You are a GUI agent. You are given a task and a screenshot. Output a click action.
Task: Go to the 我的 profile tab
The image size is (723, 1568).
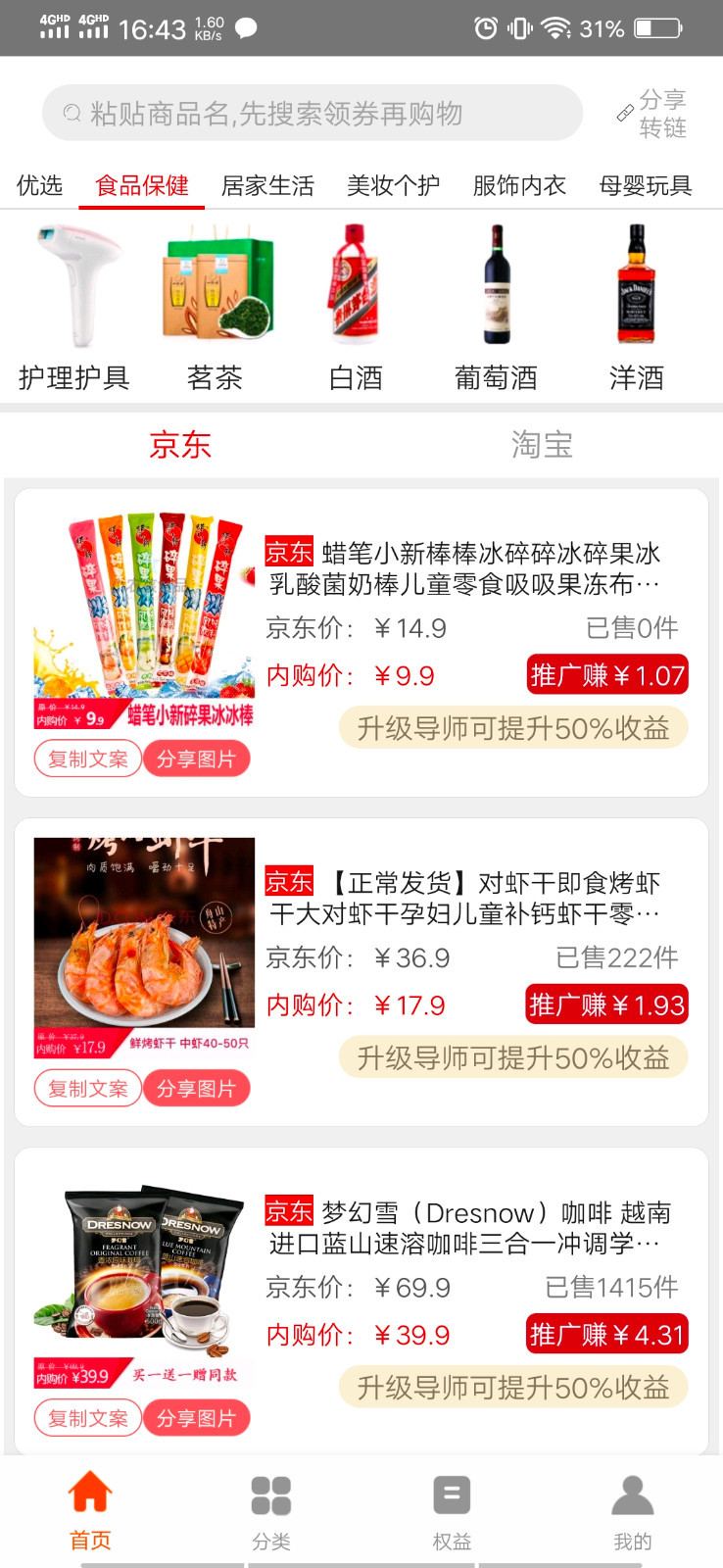pos(632,1512)
